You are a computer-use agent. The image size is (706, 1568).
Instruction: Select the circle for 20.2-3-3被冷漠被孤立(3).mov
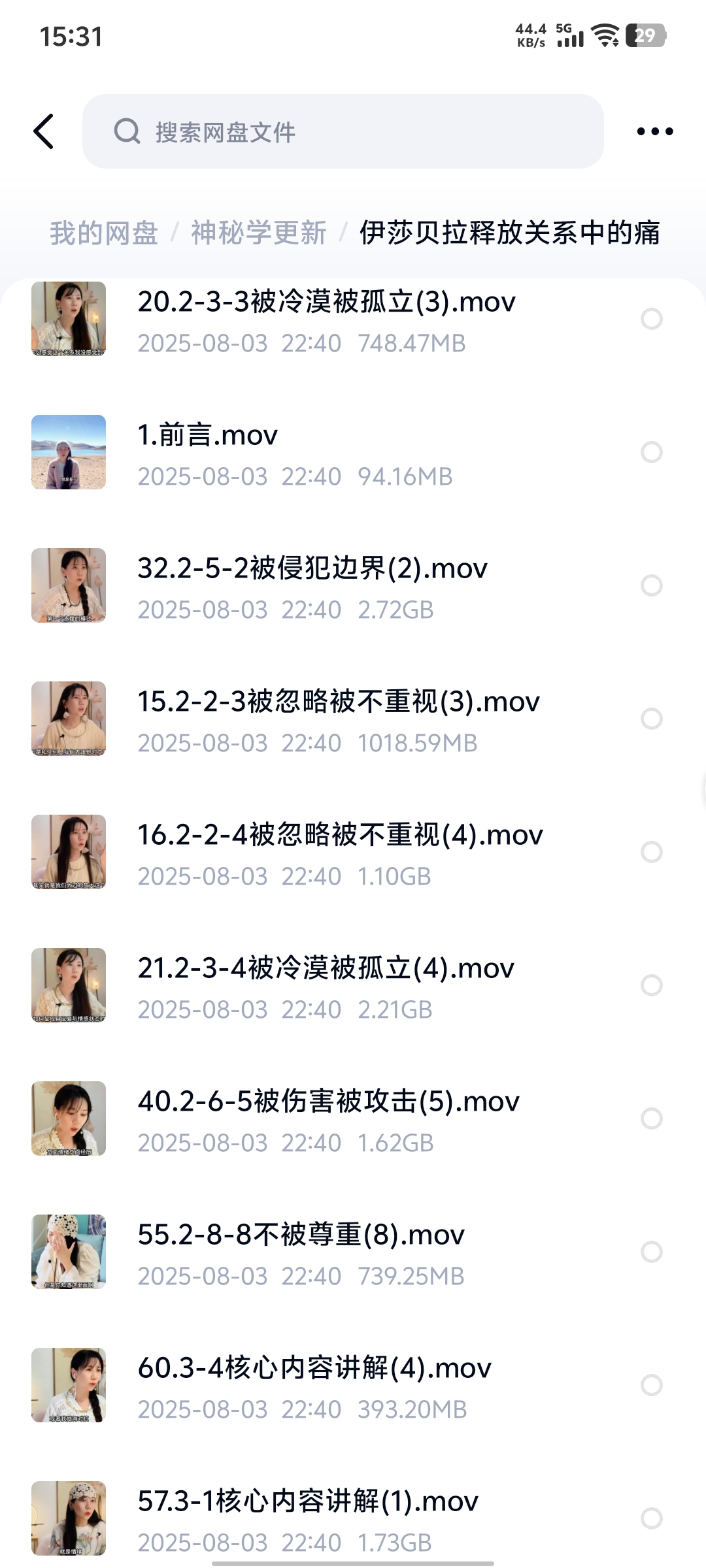coord(651,319)
